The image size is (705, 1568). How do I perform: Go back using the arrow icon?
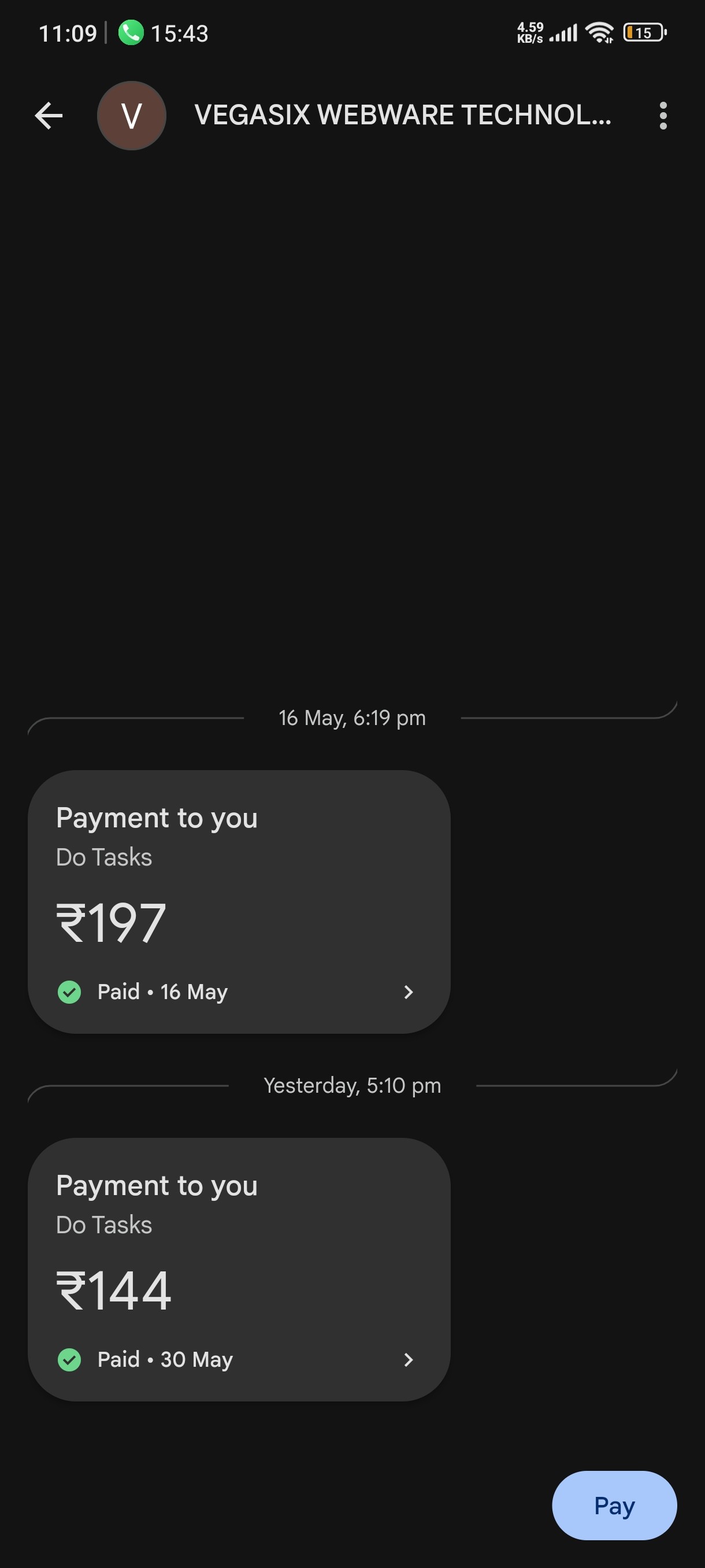49,116
